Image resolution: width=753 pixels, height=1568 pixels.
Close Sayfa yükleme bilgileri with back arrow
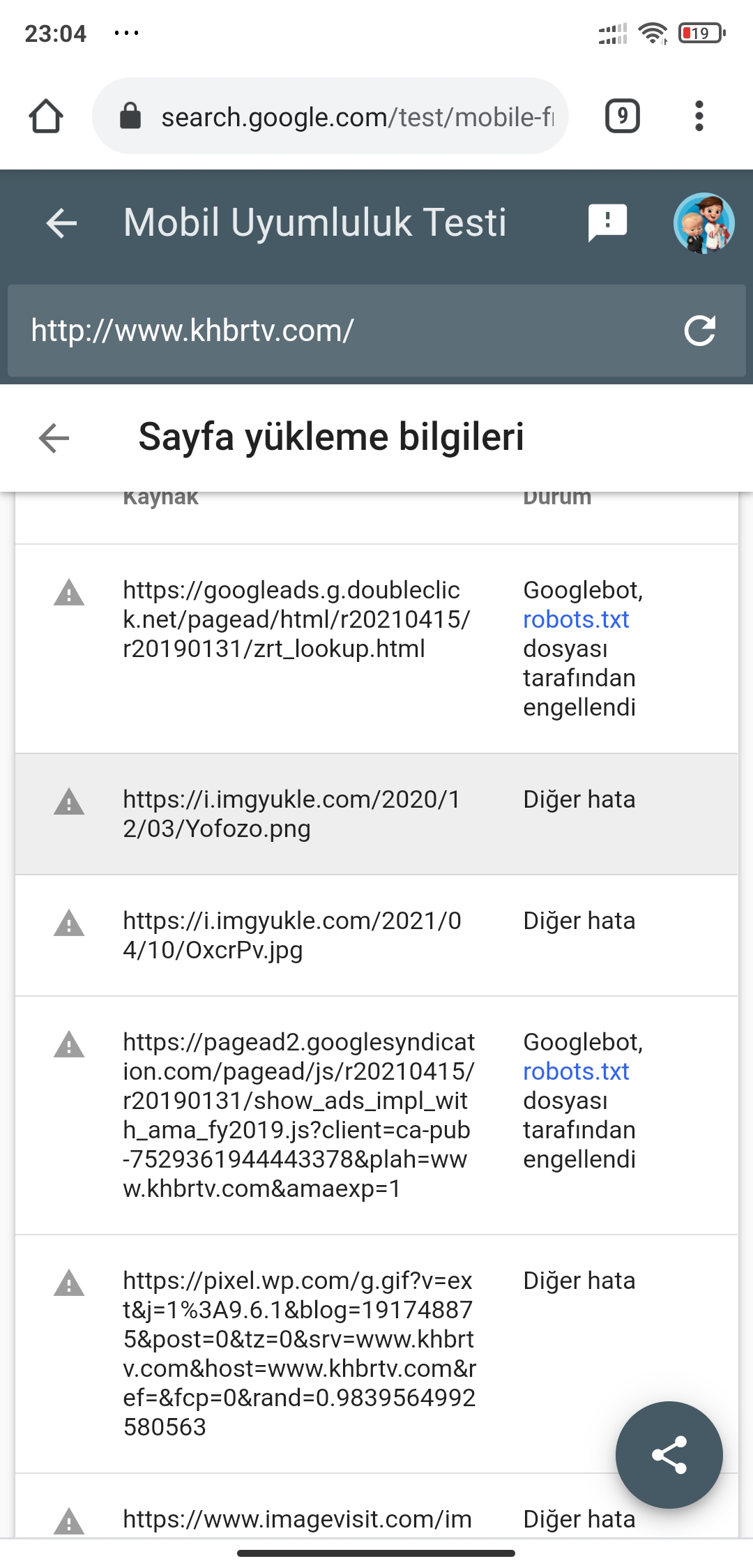(x=54, y=438)
